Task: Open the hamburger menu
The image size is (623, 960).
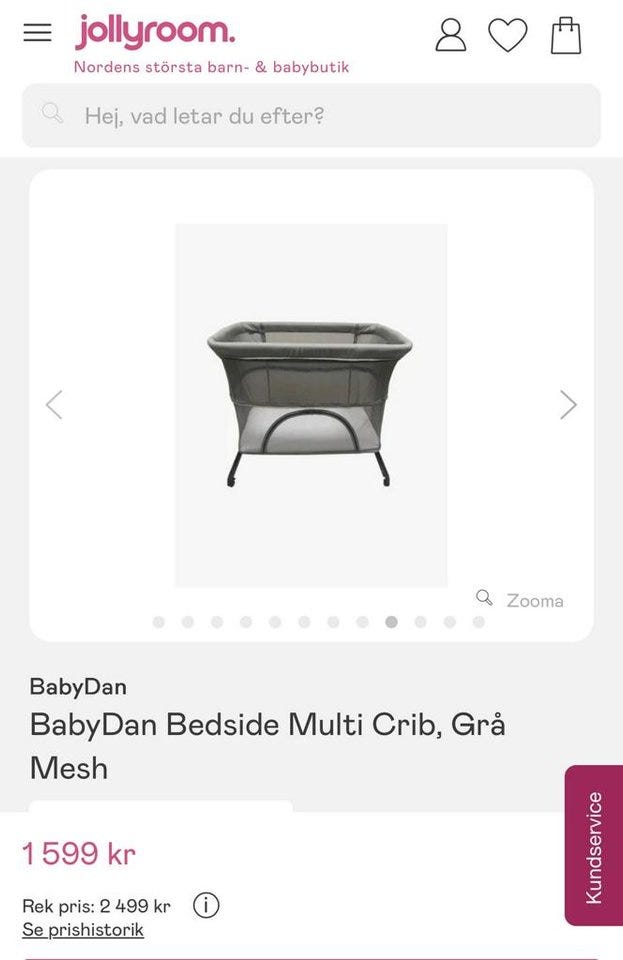Action: point(37,33)
